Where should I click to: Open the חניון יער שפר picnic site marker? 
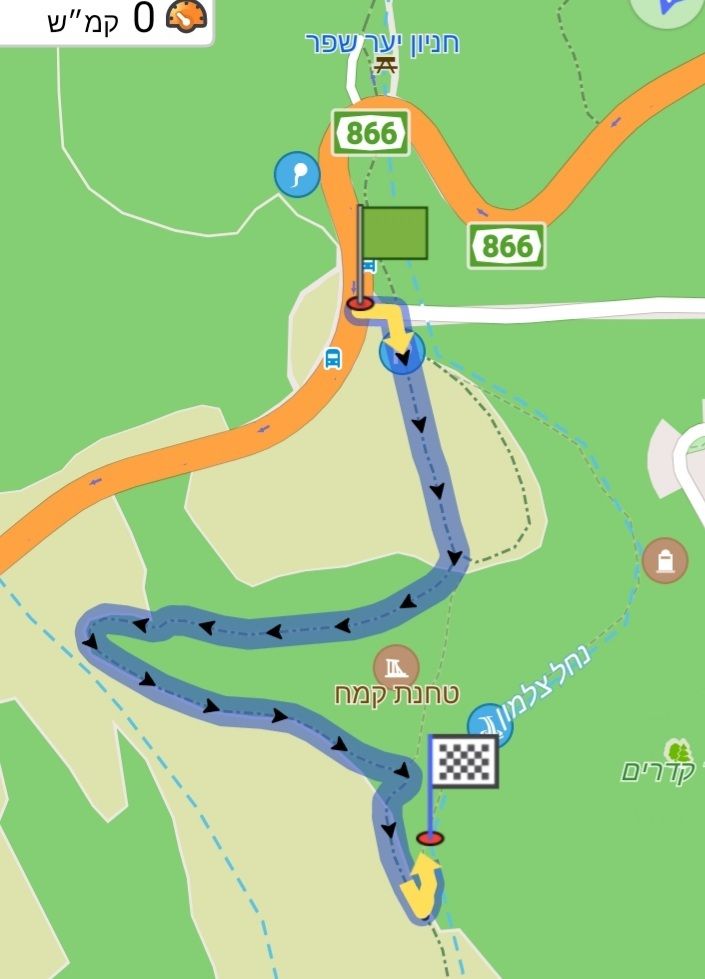point(385,65)
